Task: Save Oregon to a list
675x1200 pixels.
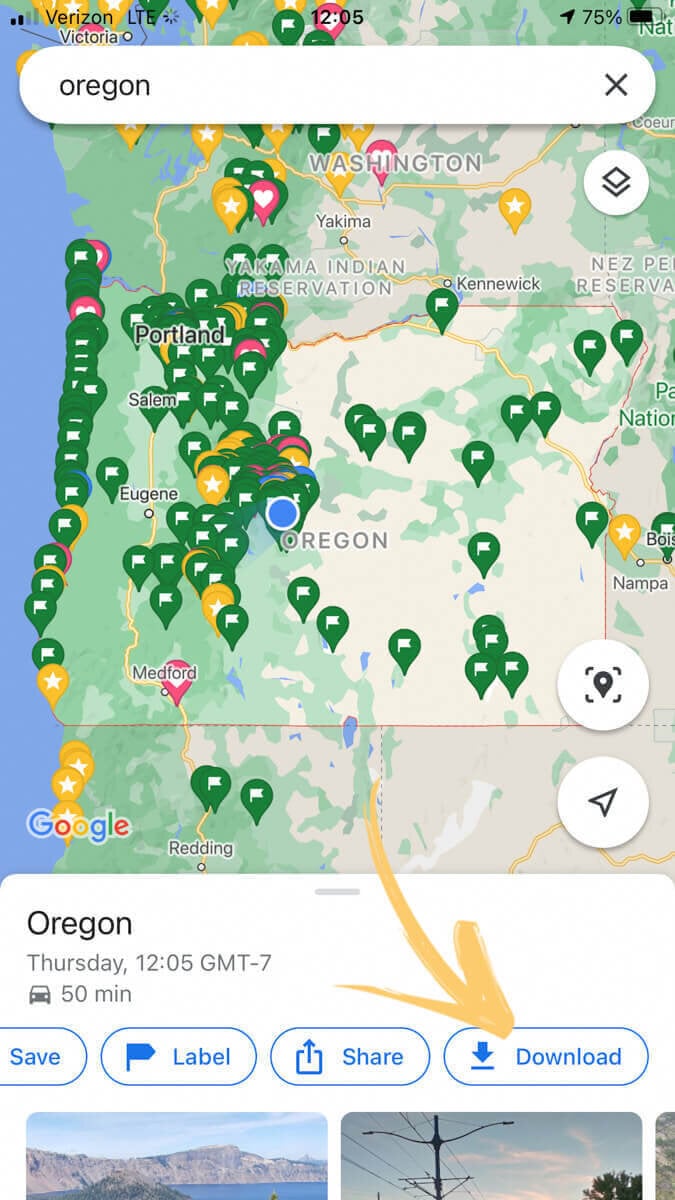Action: tap(36, 1057)
